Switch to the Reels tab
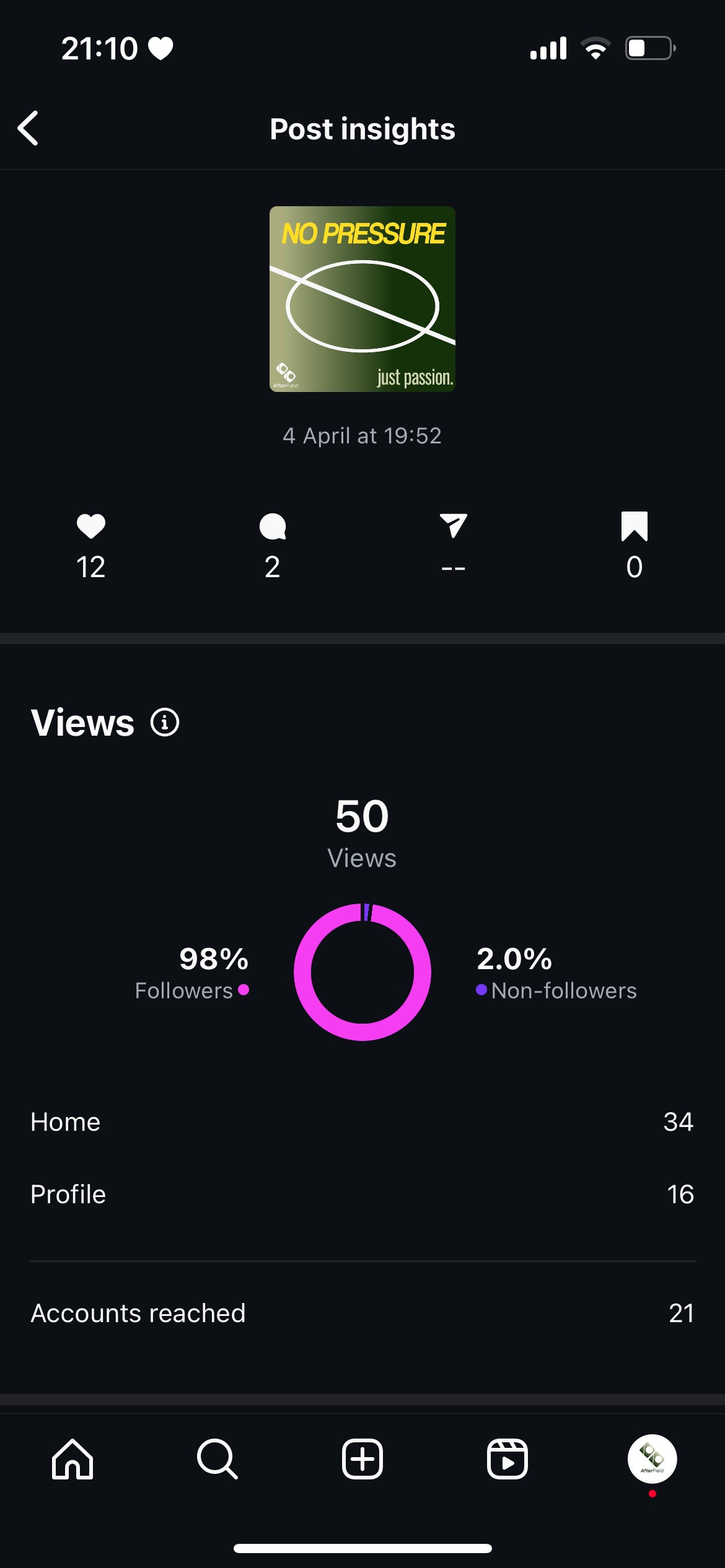 tap(507, 1459)
